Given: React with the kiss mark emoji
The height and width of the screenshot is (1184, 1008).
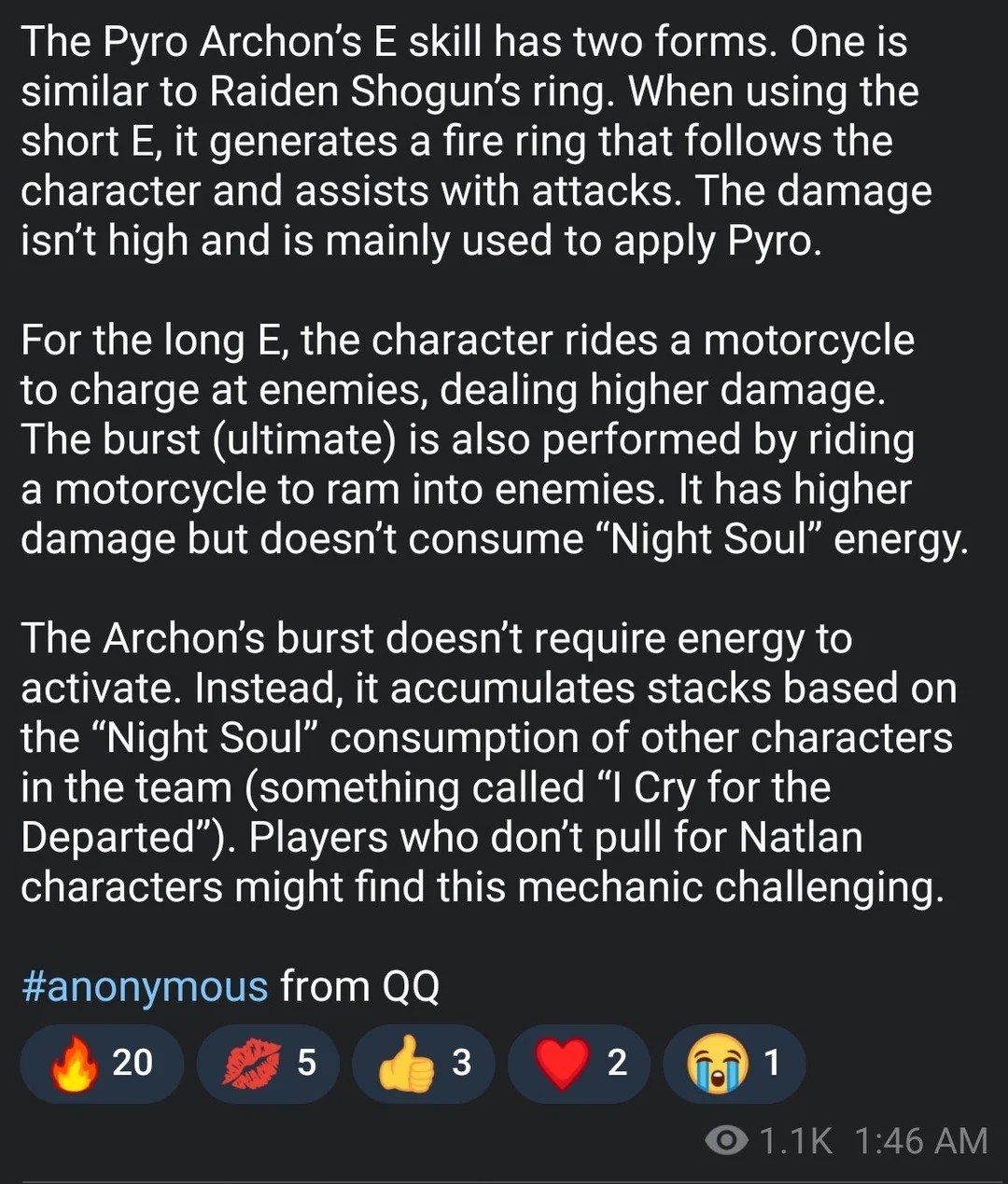Looking at the screenshot, I should (x=268, y=1064).
